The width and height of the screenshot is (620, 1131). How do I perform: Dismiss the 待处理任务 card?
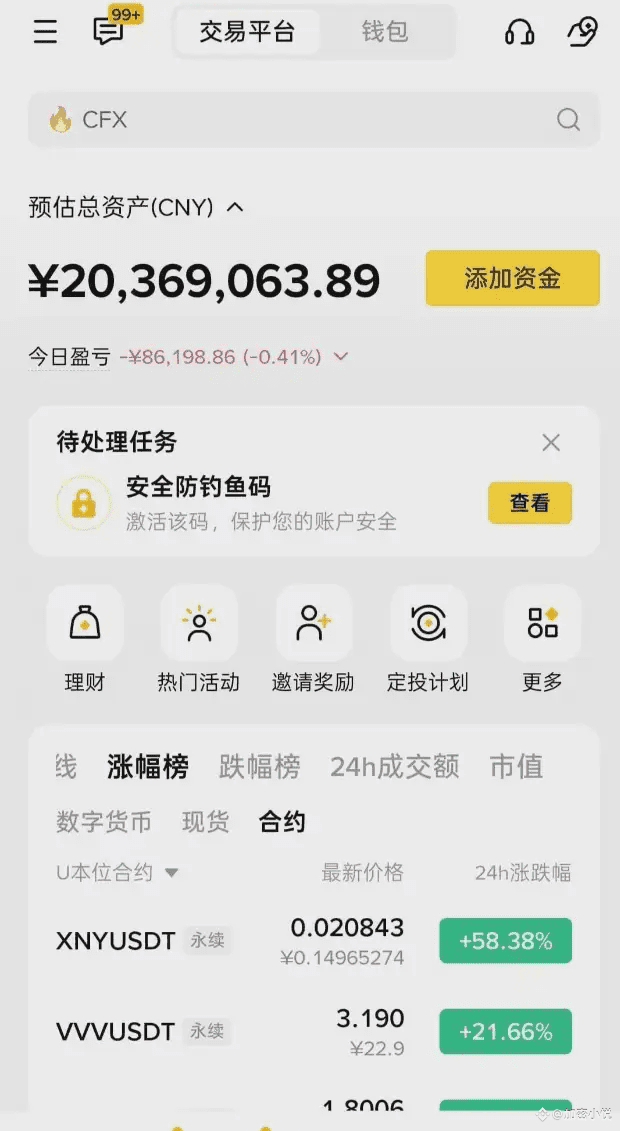(551, 442)
